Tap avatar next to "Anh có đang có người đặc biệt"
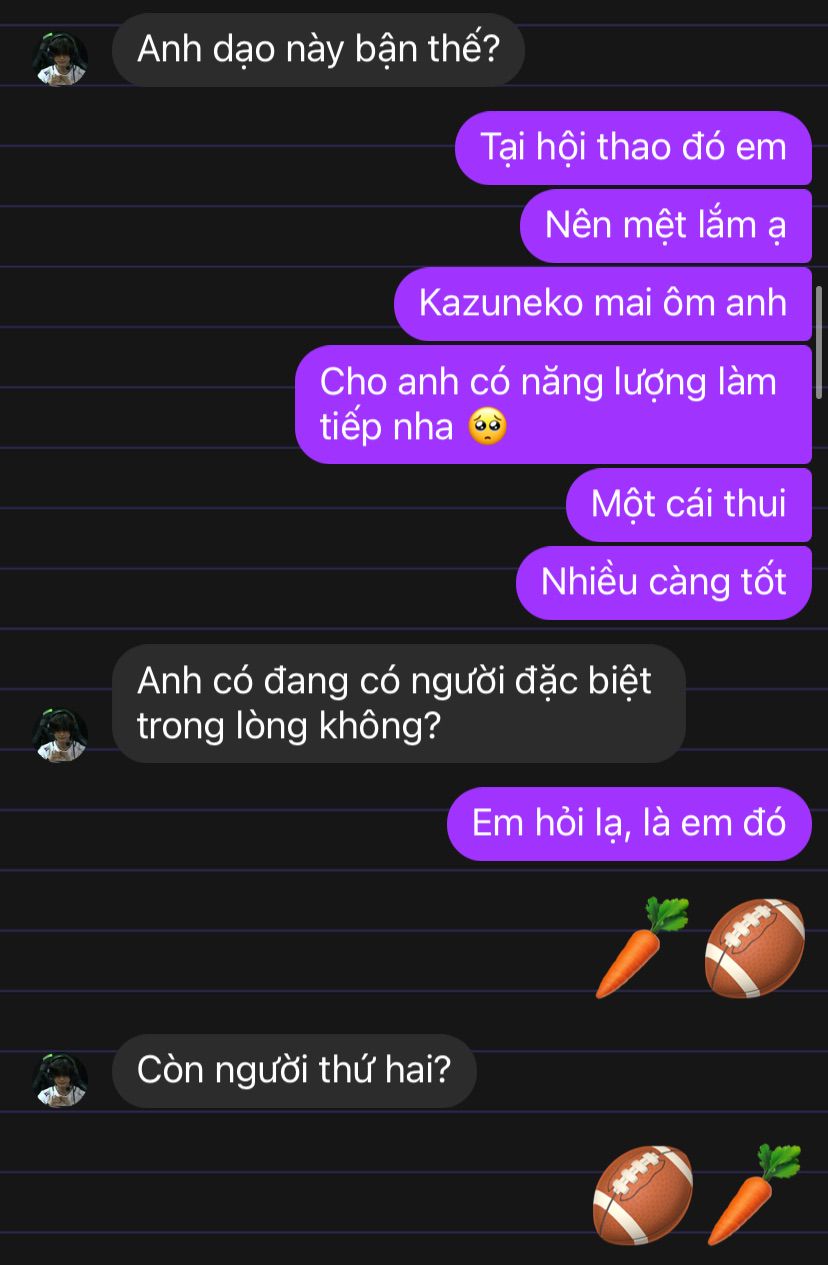Image resolution: width=828 pixels, height=1265 pixels. (61, 735)
